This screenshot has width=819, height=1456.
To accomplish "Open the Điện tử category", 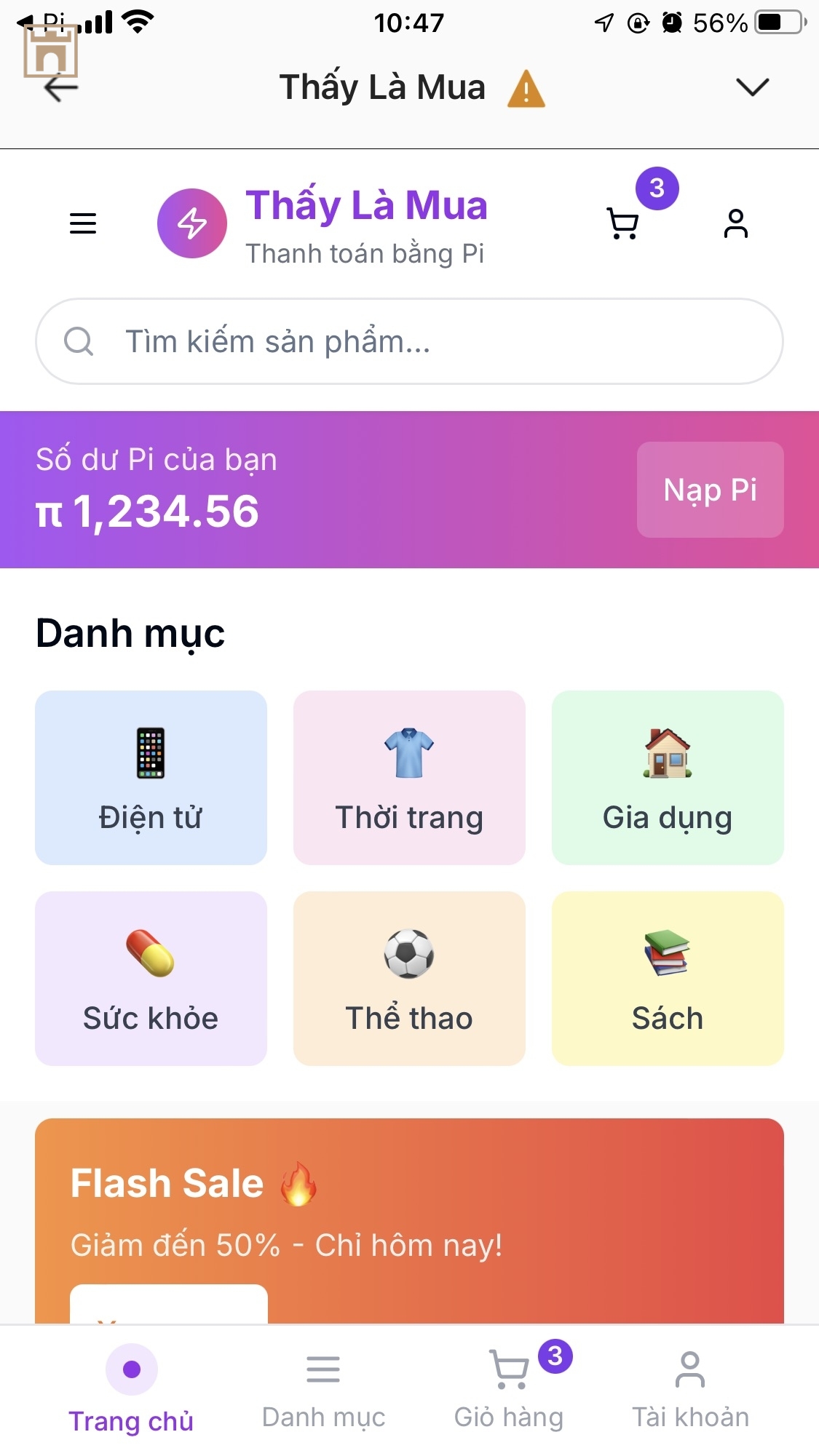I will coord(151,778).
